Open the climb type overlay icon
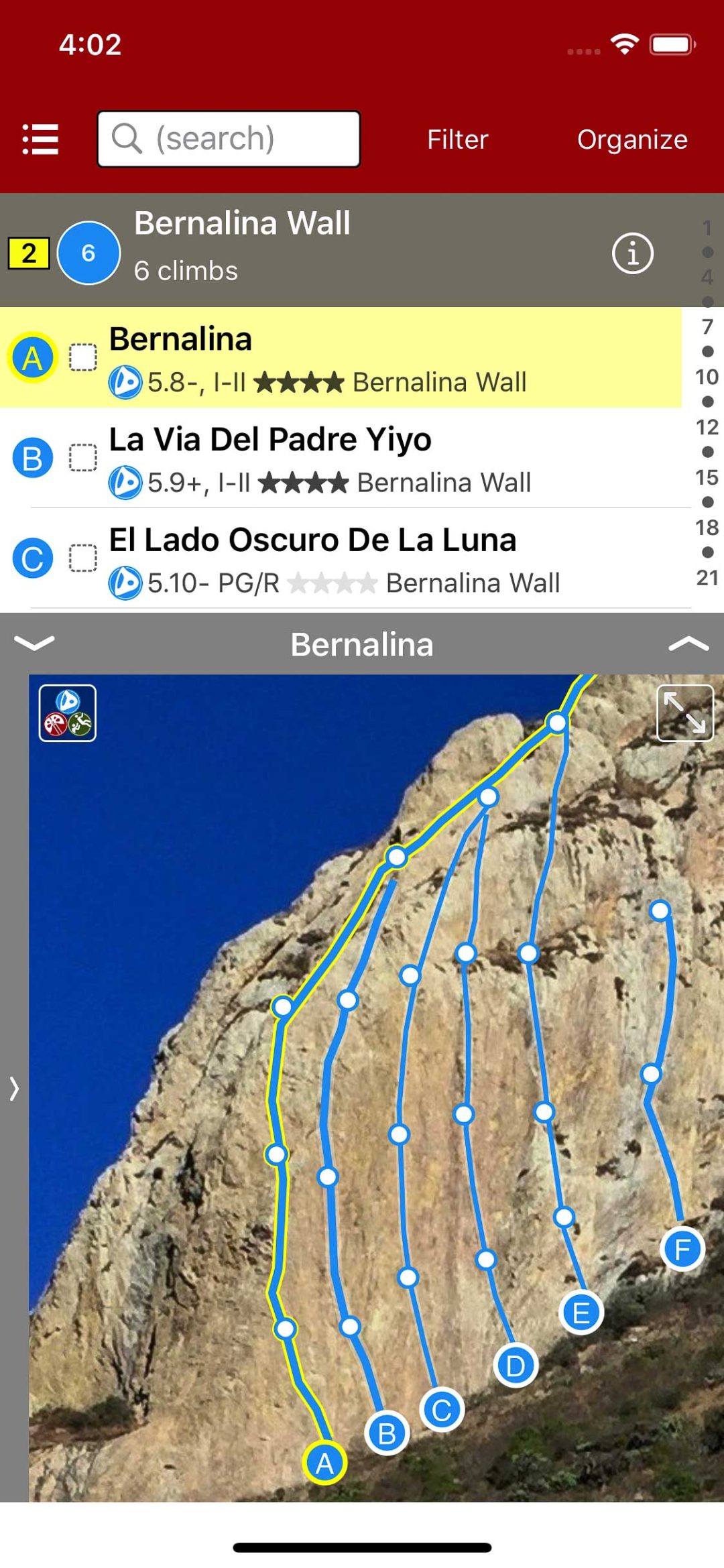724x1568 pixels. (x=68, y=713)
